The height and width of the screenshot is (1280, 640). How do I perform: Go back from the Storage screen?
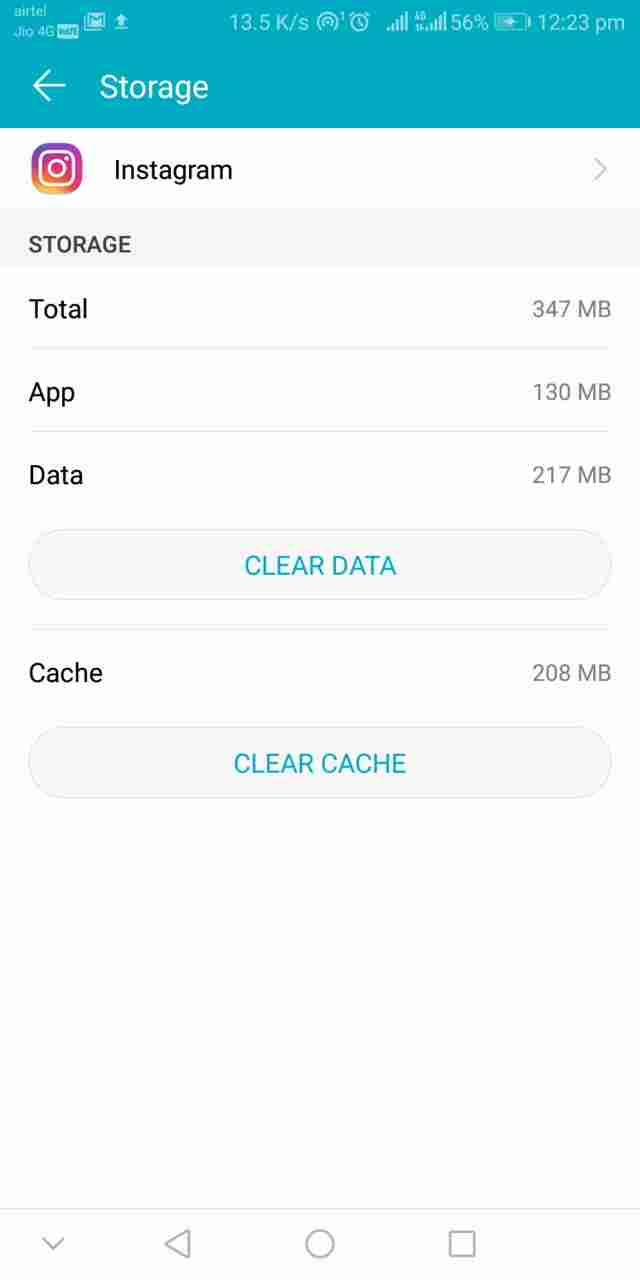click(x=49, y=87)
